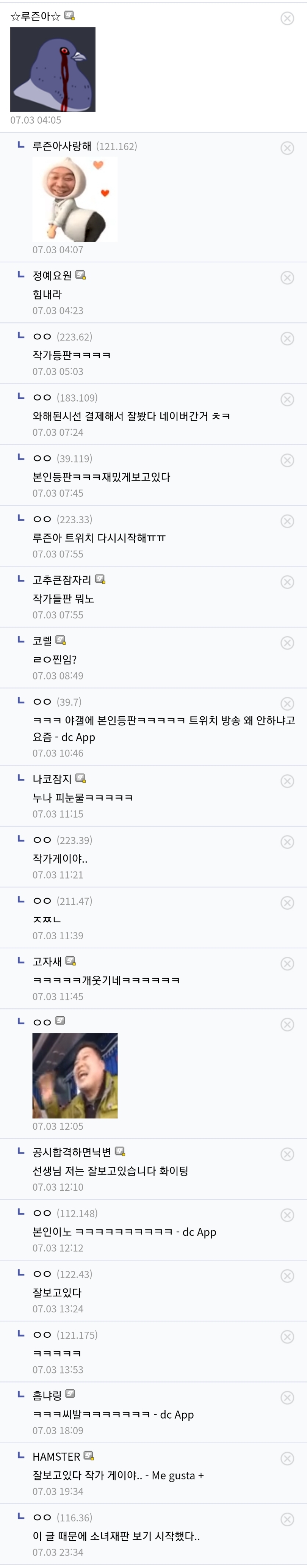Delete the reply from ㅇㅇ (183.109)
The width and height of the screenshot is (307, 1568).
click(x=287, y=399)
